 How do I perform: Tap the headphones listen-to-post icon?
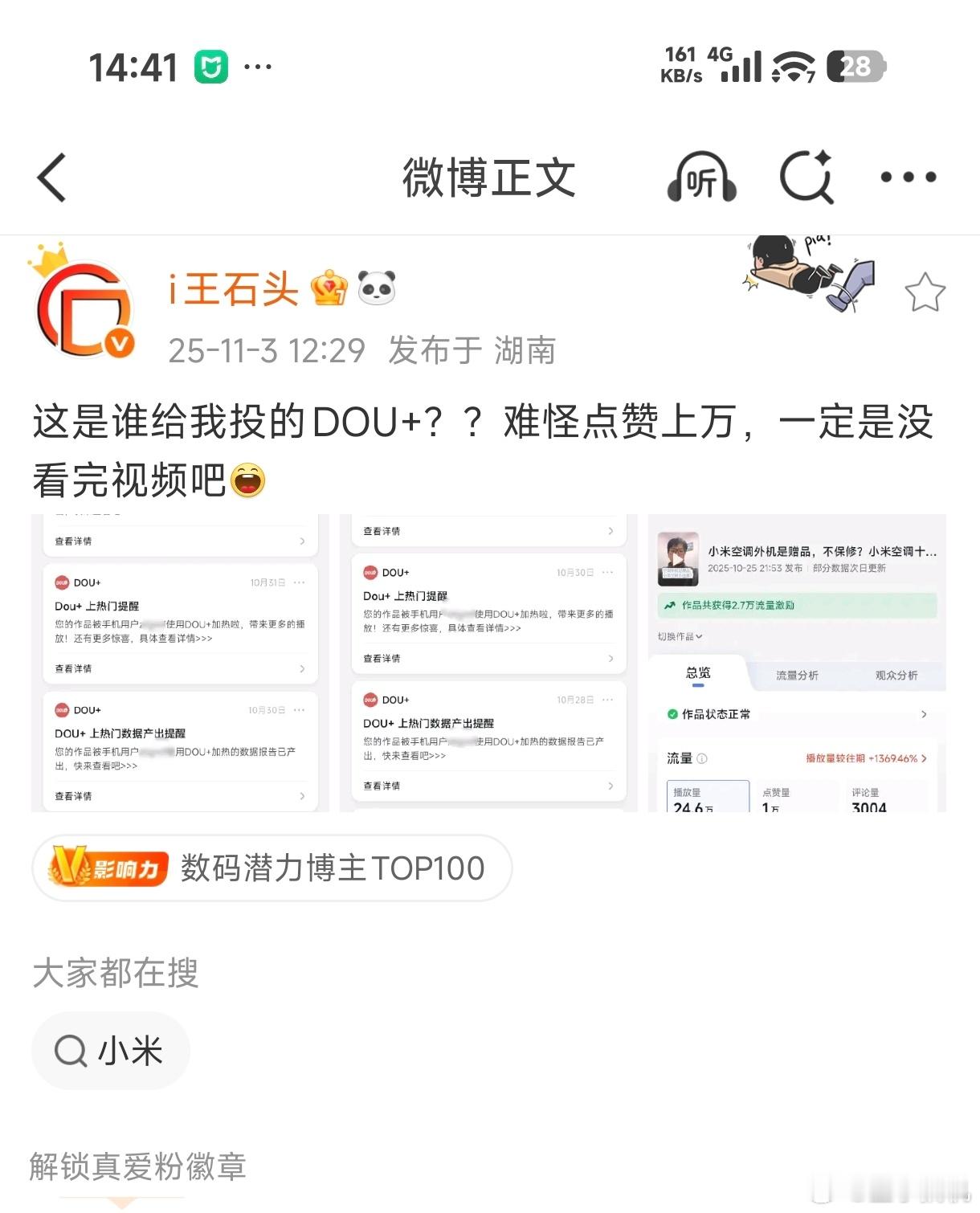700,178
